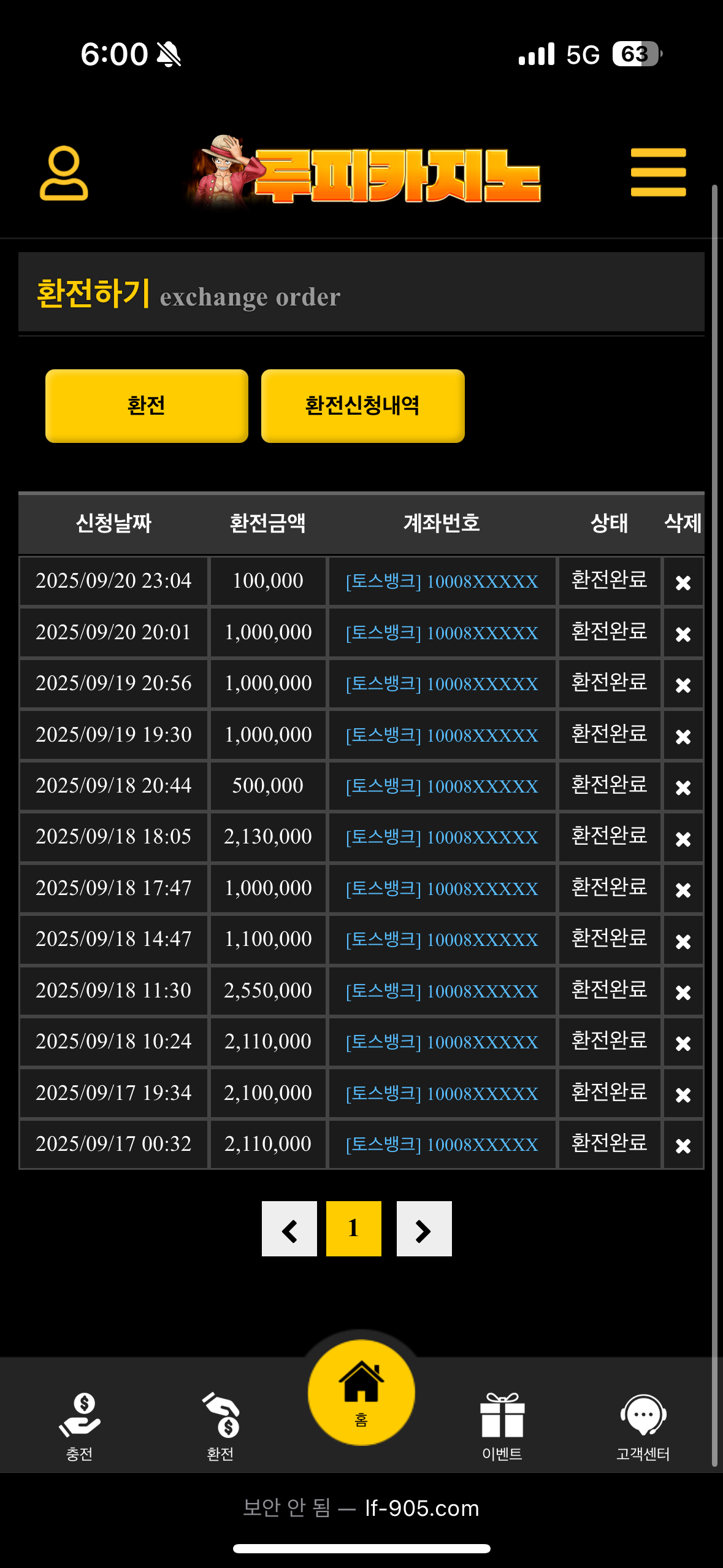This screenshot has width=723, height=1568.
Task: Switch to the 환전 bottom tab
Action: coord(220,1426)
